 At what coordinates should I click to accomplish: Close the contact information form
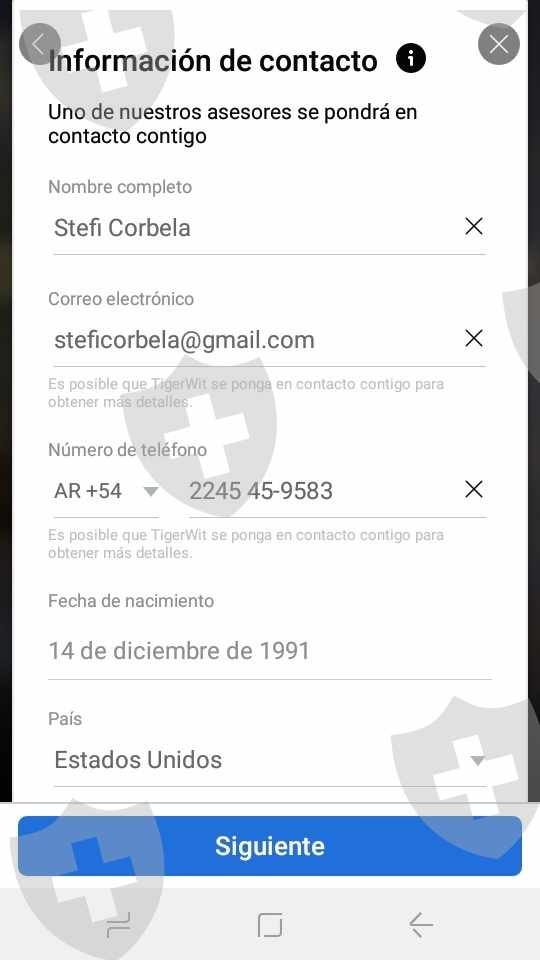498,44
